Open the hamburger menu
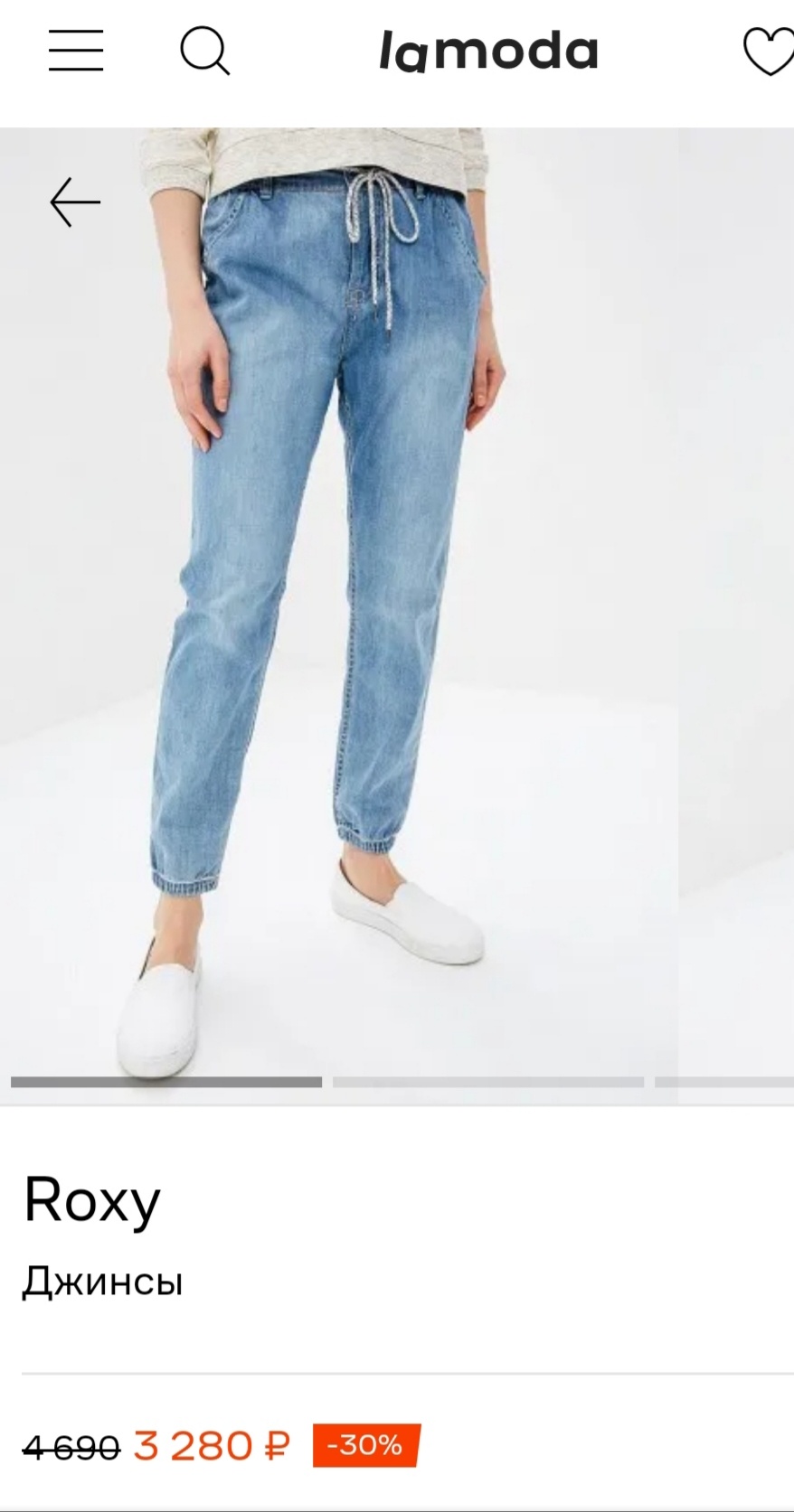Image resolution: width=794 pixels, height=1512 pixels. [x=76, y=51]
